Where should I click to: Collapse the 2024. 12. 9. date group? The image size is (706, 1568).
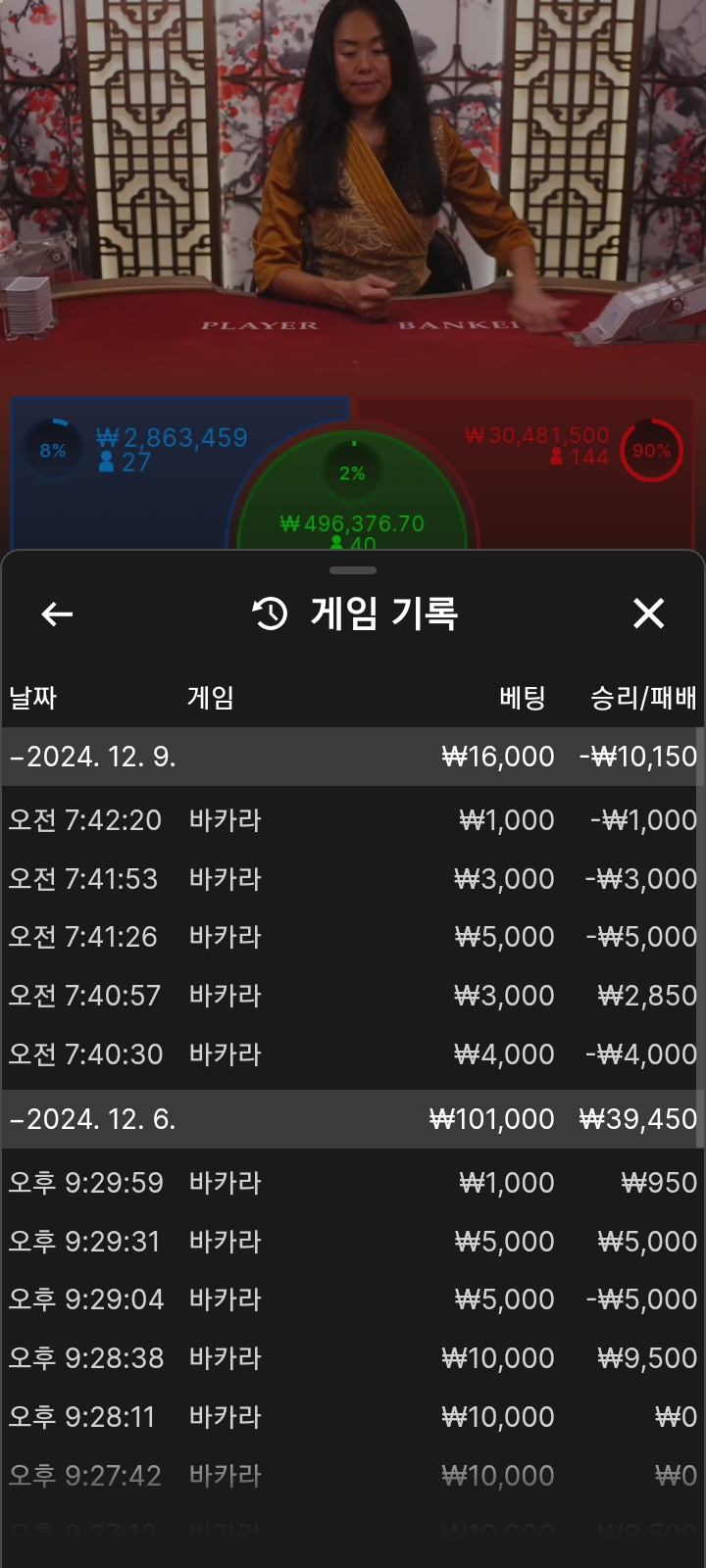pos(93,757)
